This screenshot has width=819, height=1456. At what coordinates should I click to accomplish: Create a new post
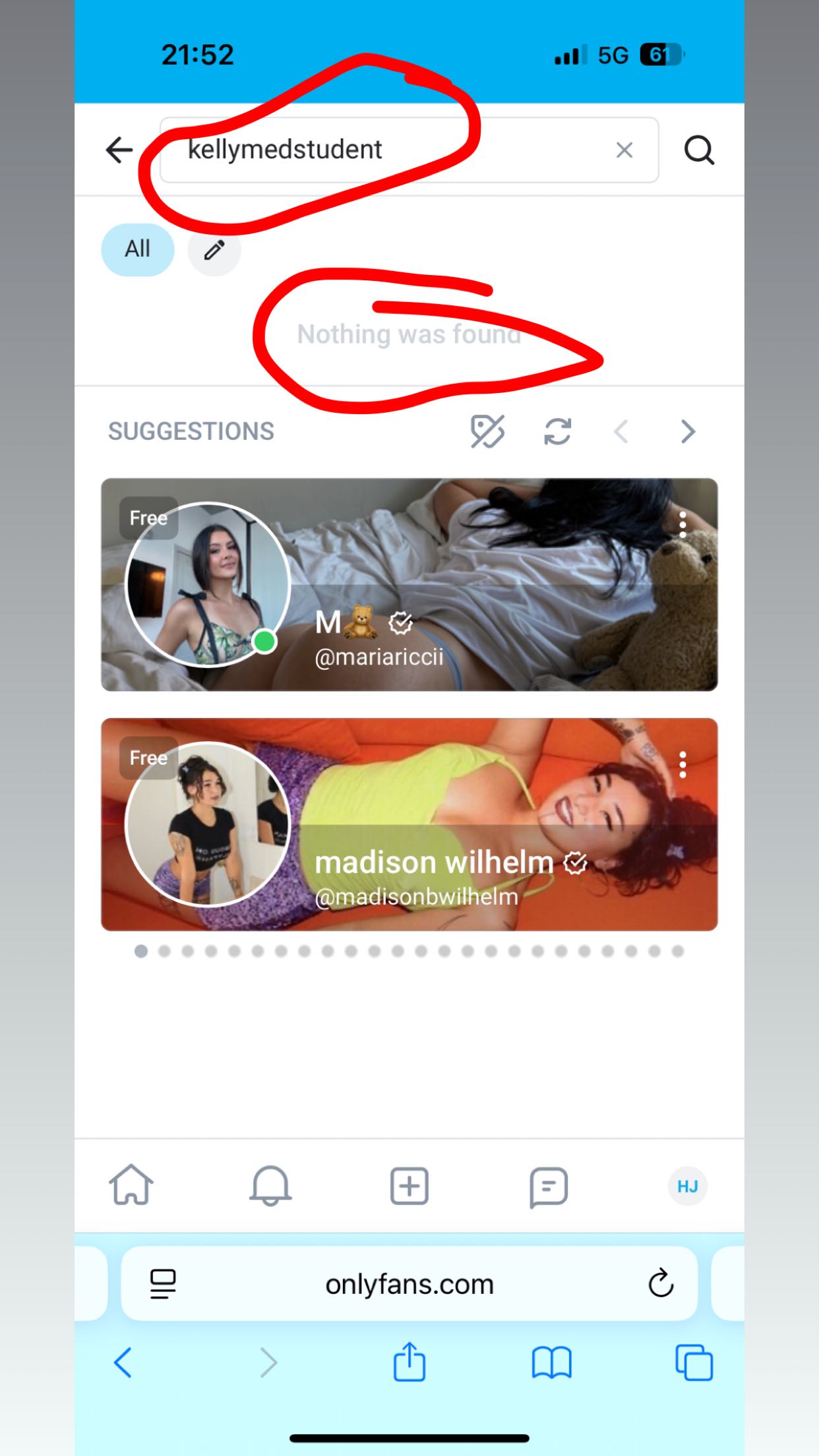pyautogui.click(x=409, y=1186)
